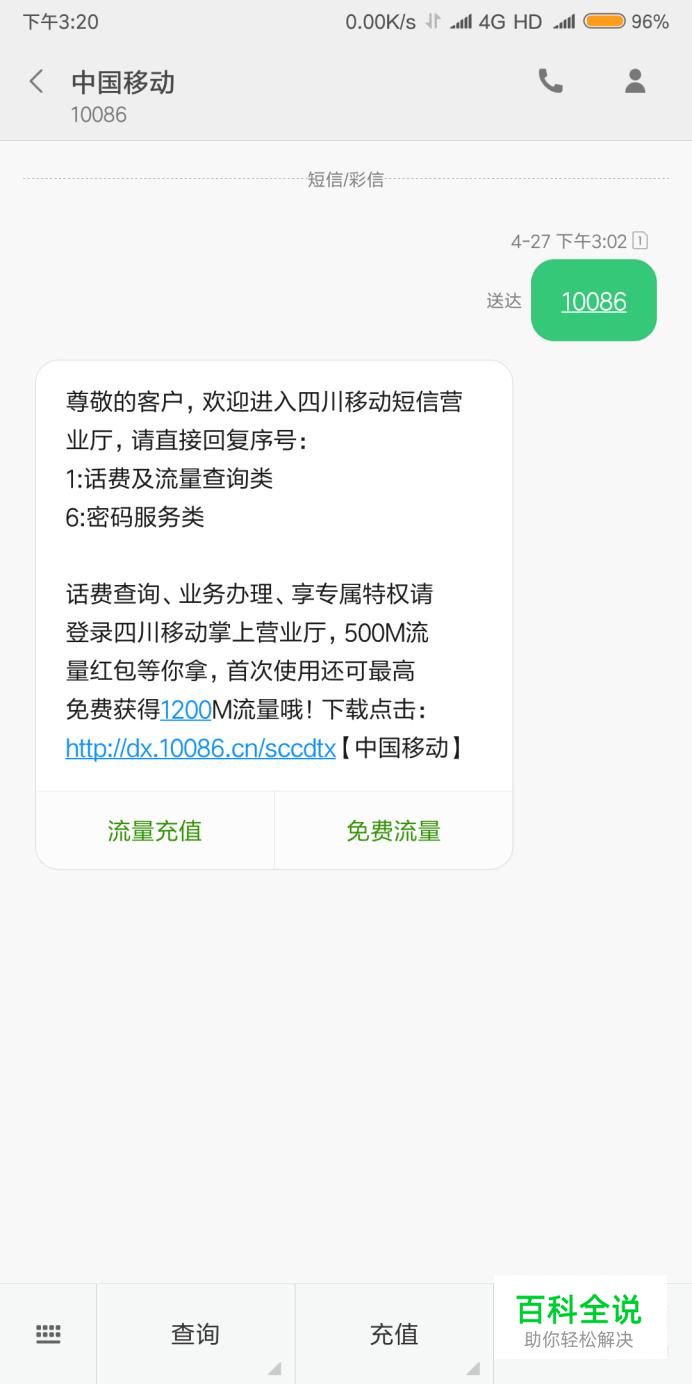The image size is (692, 1384).
Task: Open the 充值 menu
Action: (x=394, y=1334)
